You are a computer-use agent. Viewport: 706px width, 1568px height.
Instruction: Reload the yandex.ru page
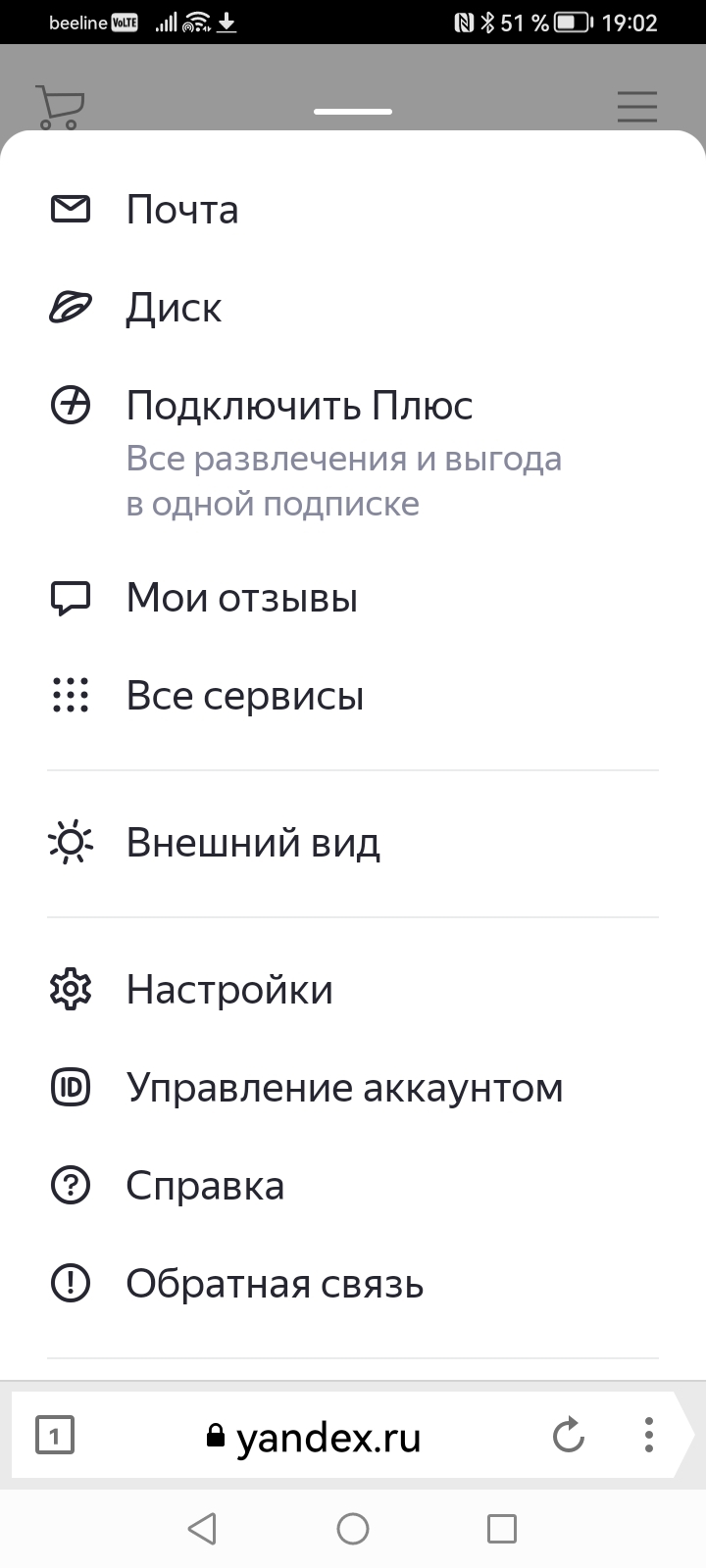(x=569, y=1437)
